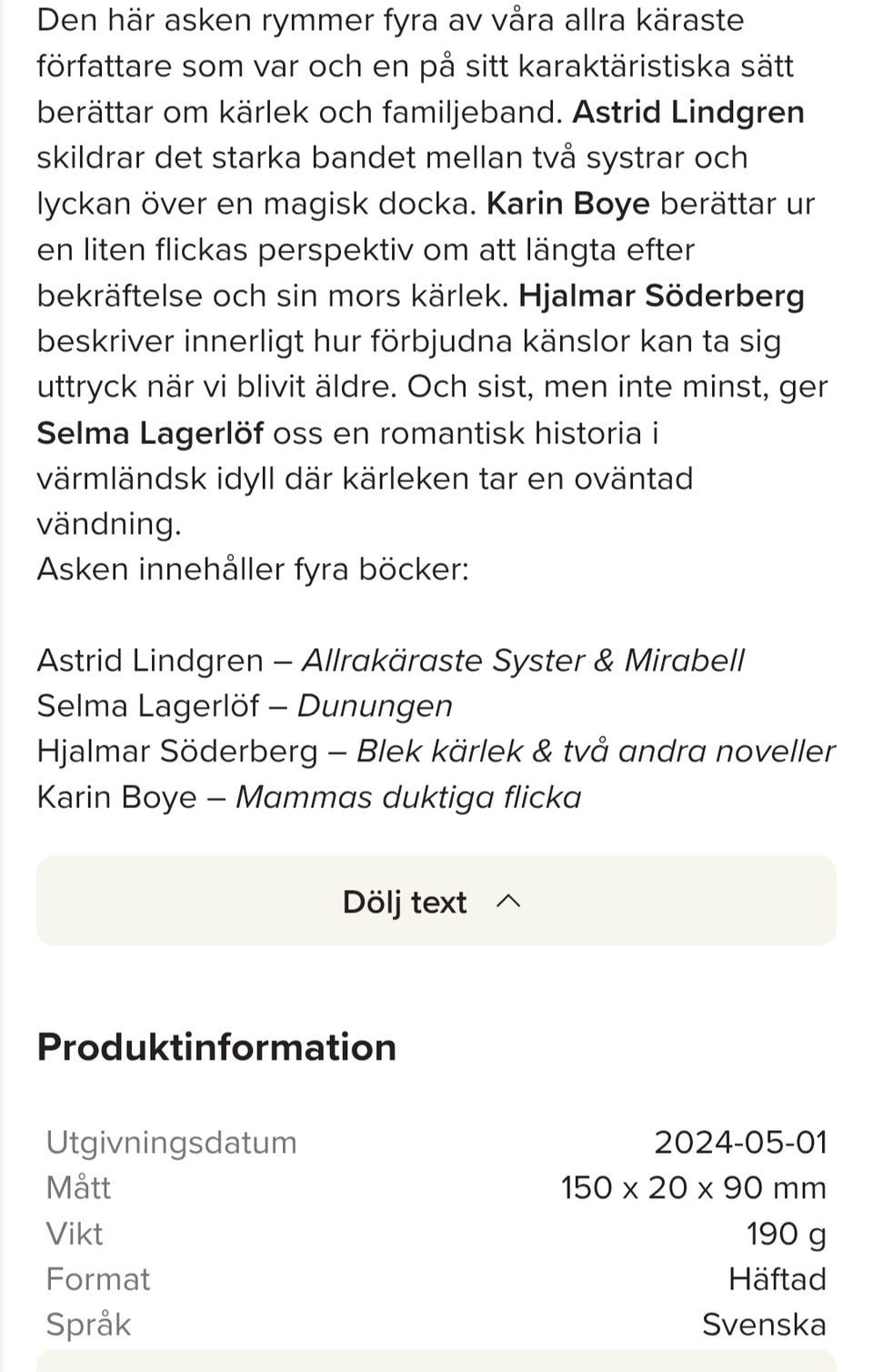Viewport: 873px width, 1372px height.
Task: Select the Utgivningsdatum value 2024-05-01
Action: pos(740,1142)
